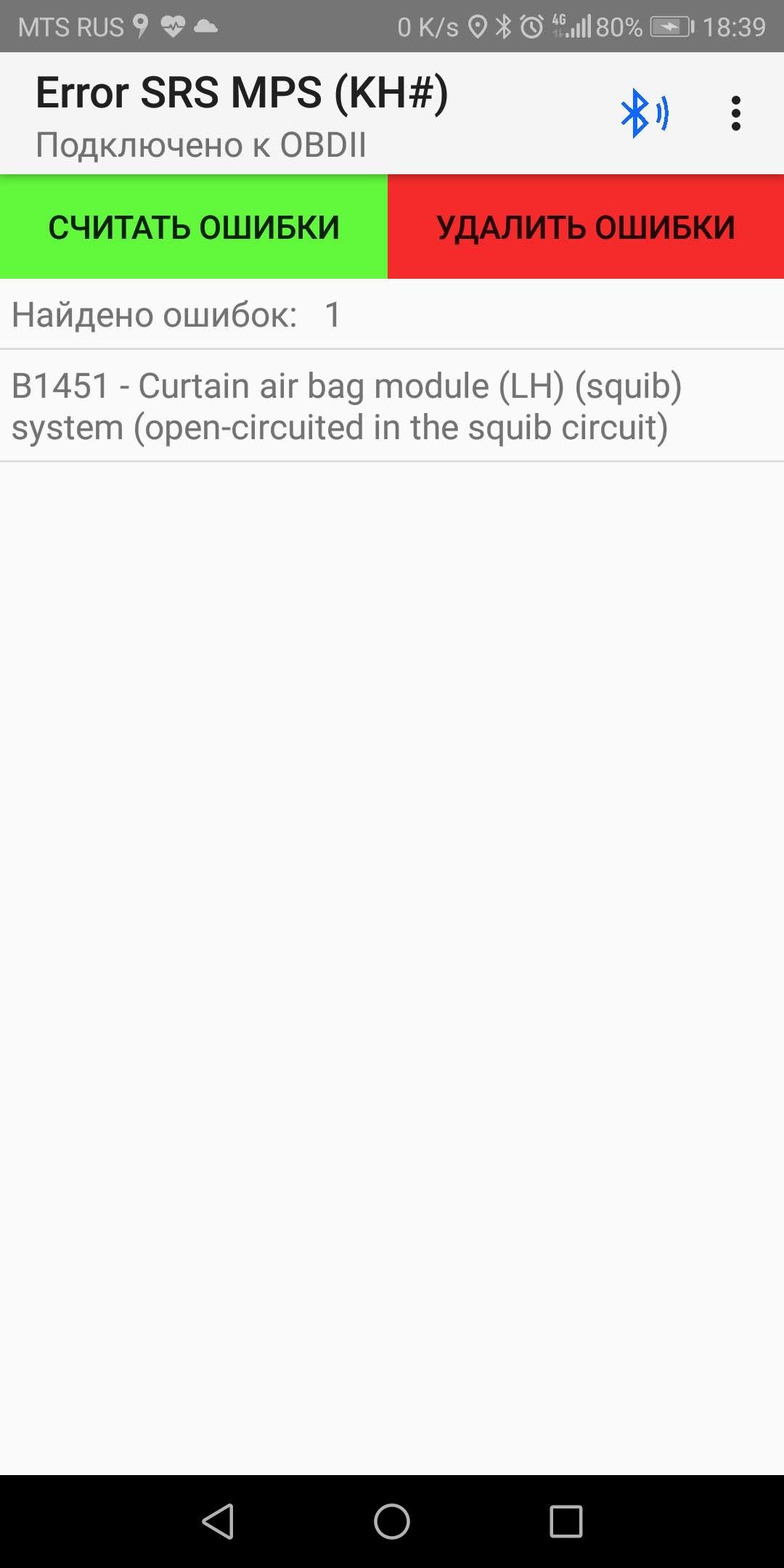Tap the Bluetooth connection icon
The image size is (784, 1568).
643,113
